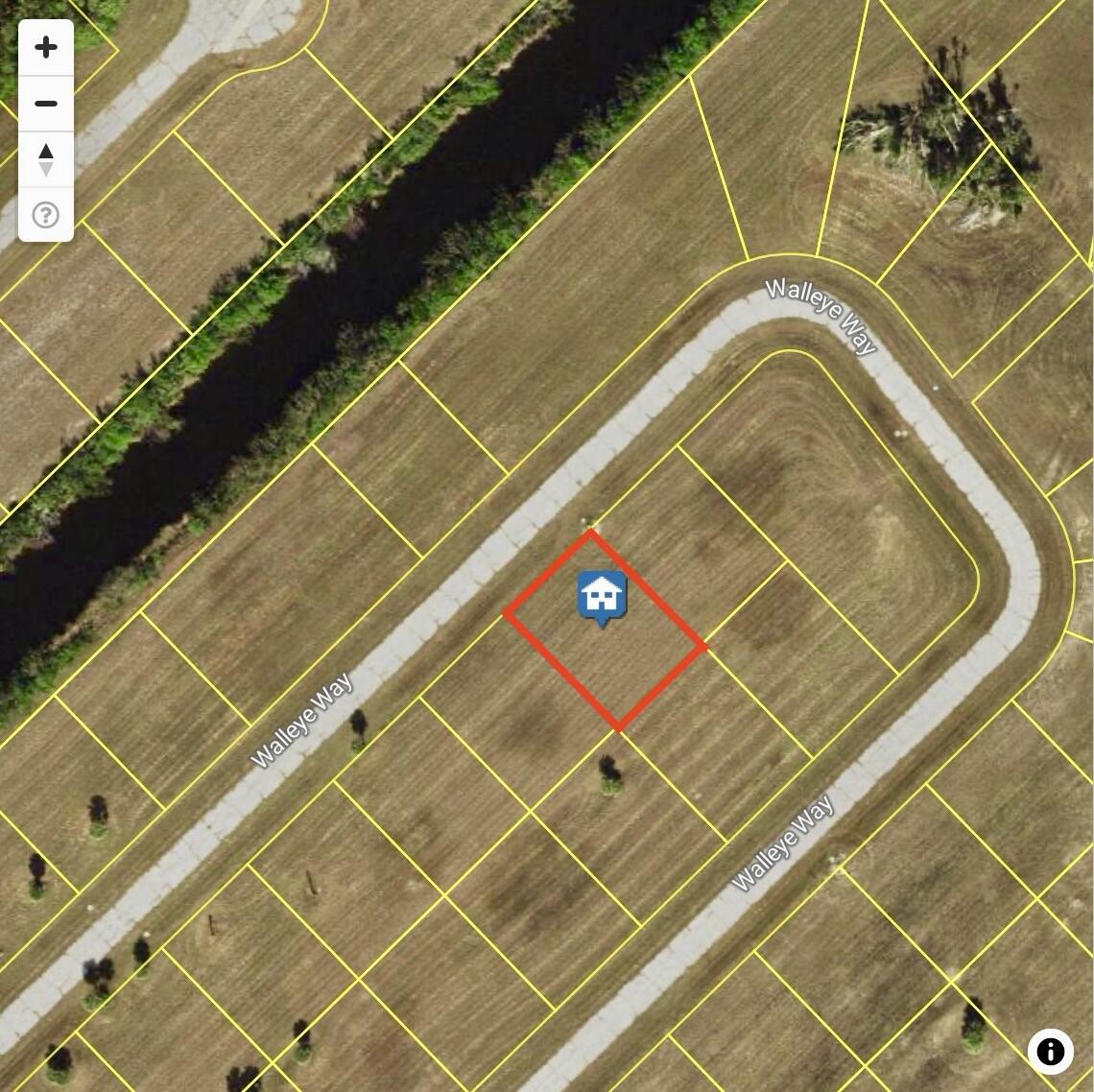
Task: Tap the house marker on the parcel
Action: click(x=602, y=596)
